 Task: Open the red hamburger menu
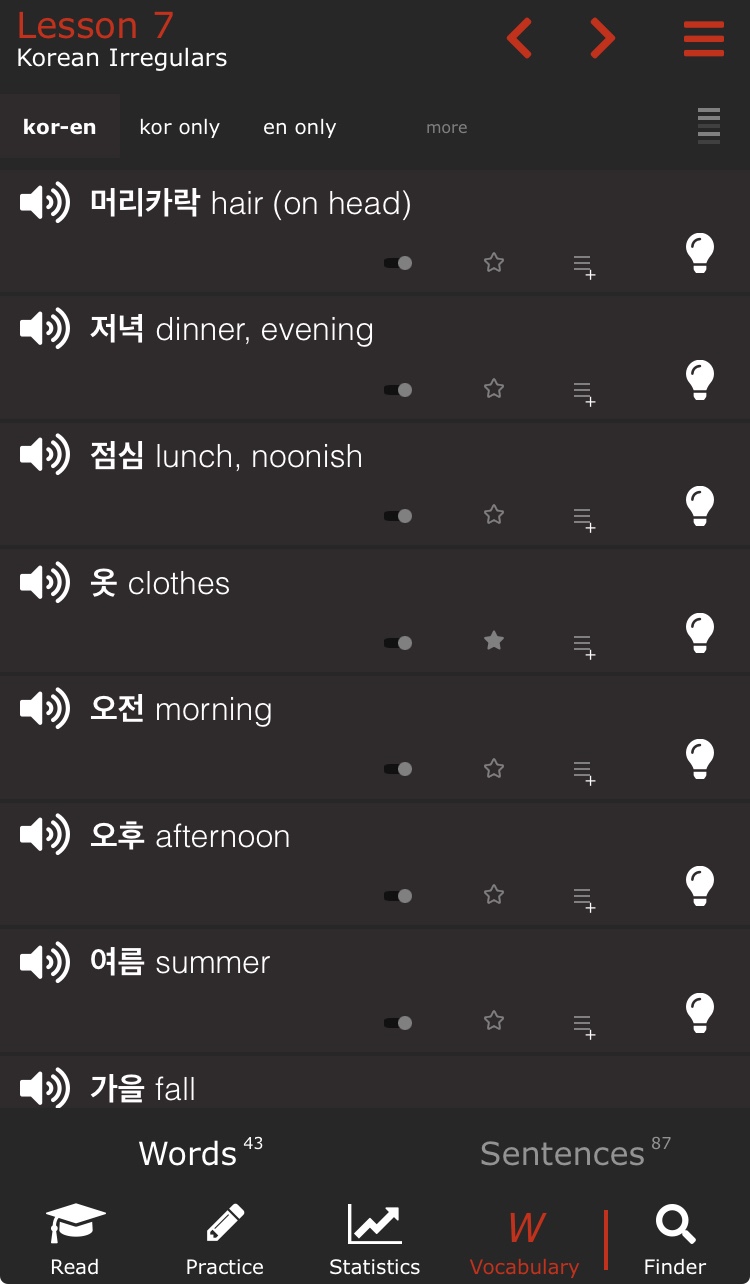pos(704,38)
